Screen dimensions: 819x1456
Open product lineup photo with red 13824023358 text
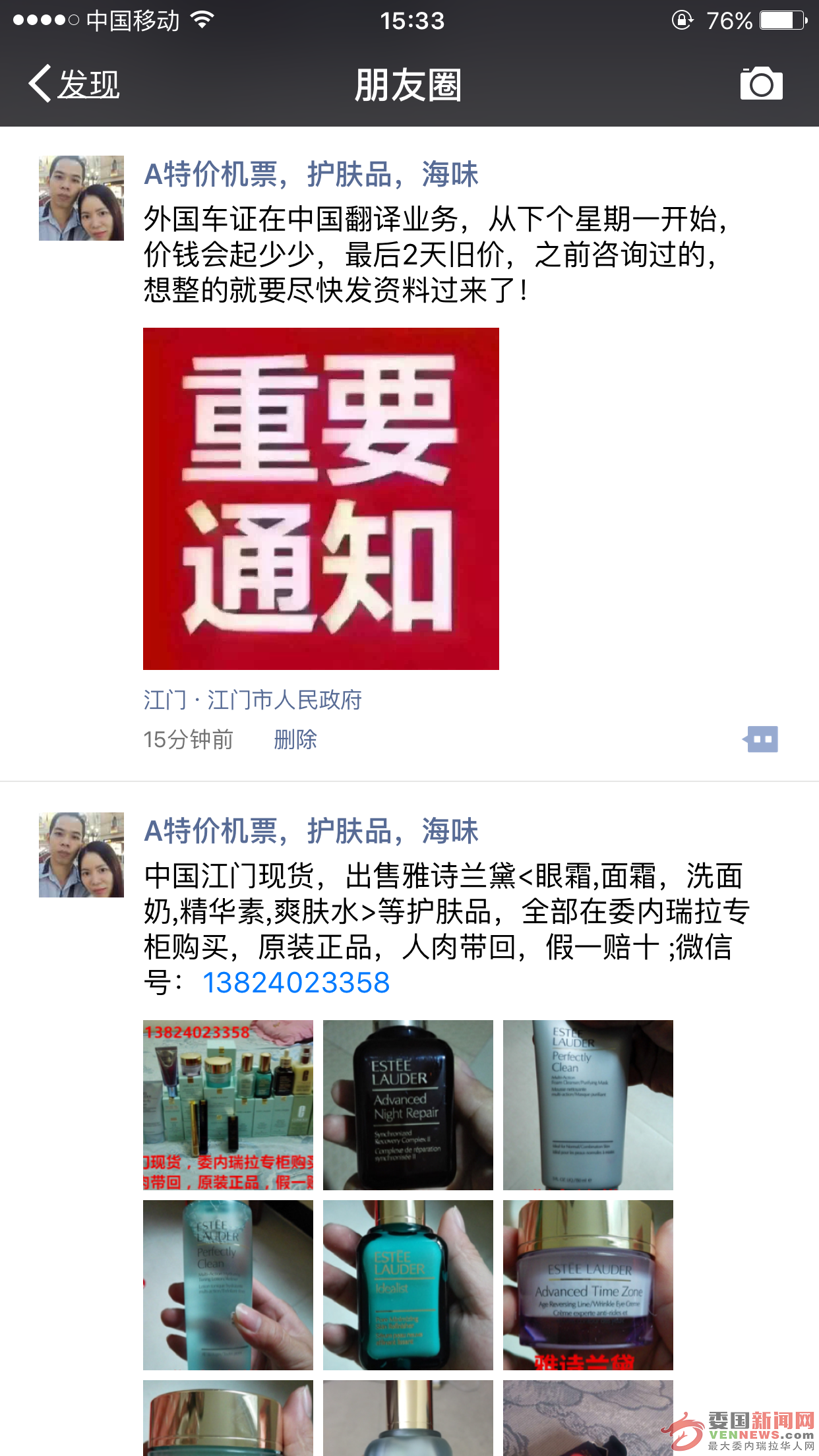pyautogui.click(x=228, y=1105)
